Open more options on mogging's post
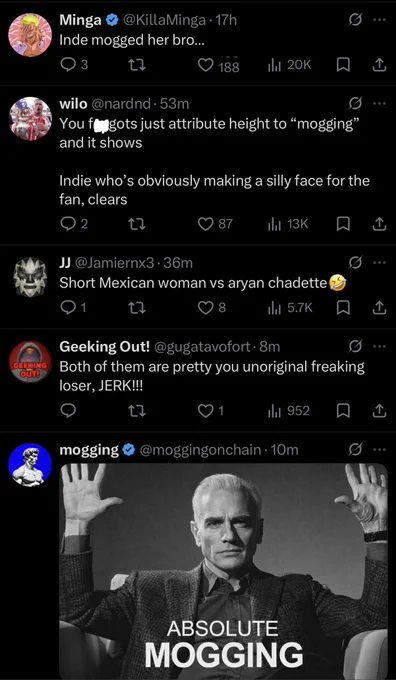 pos(379,450)
